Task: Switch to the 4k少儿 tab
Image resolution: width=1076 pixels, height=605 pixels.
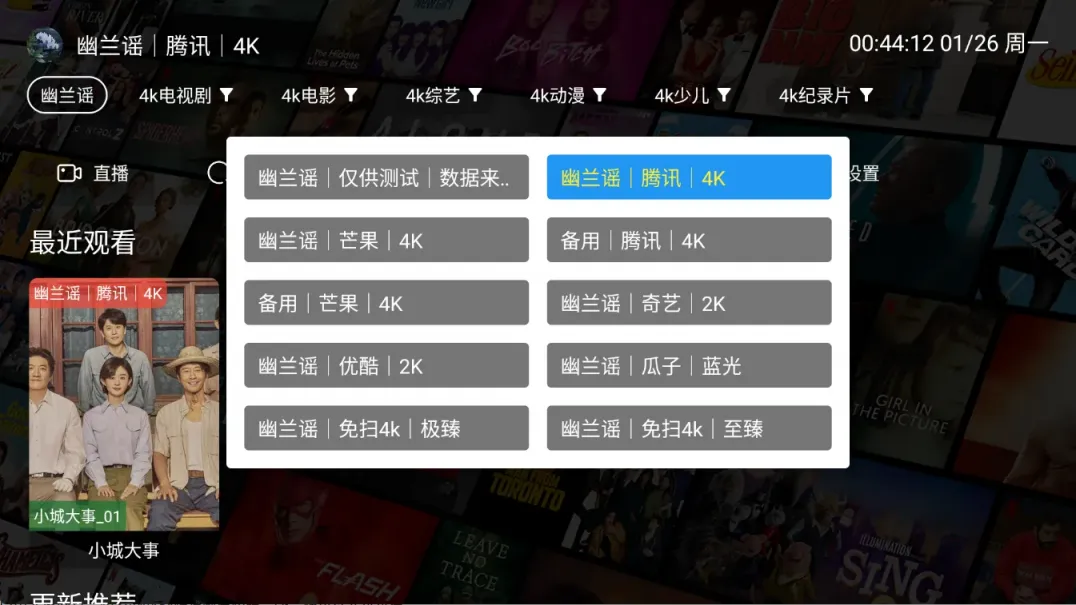Action: (x=692, y=96)
